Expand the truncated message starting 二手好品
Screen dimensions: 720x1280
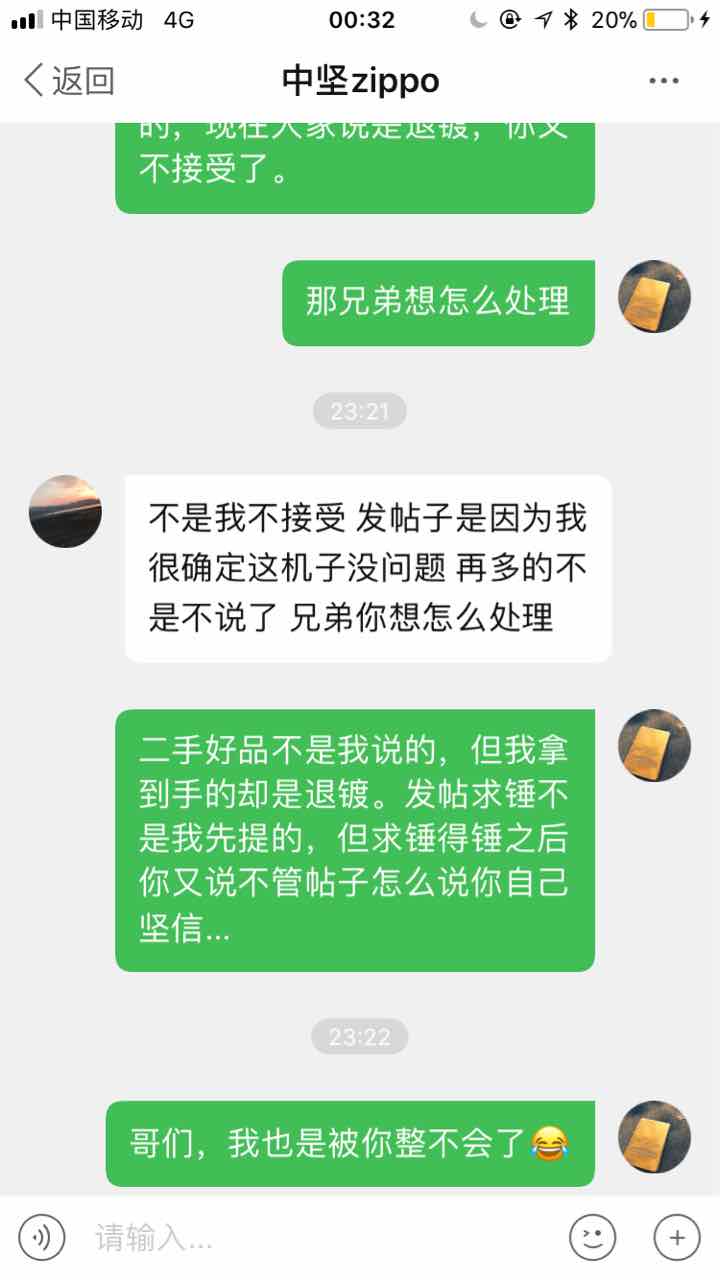(355, 840)
